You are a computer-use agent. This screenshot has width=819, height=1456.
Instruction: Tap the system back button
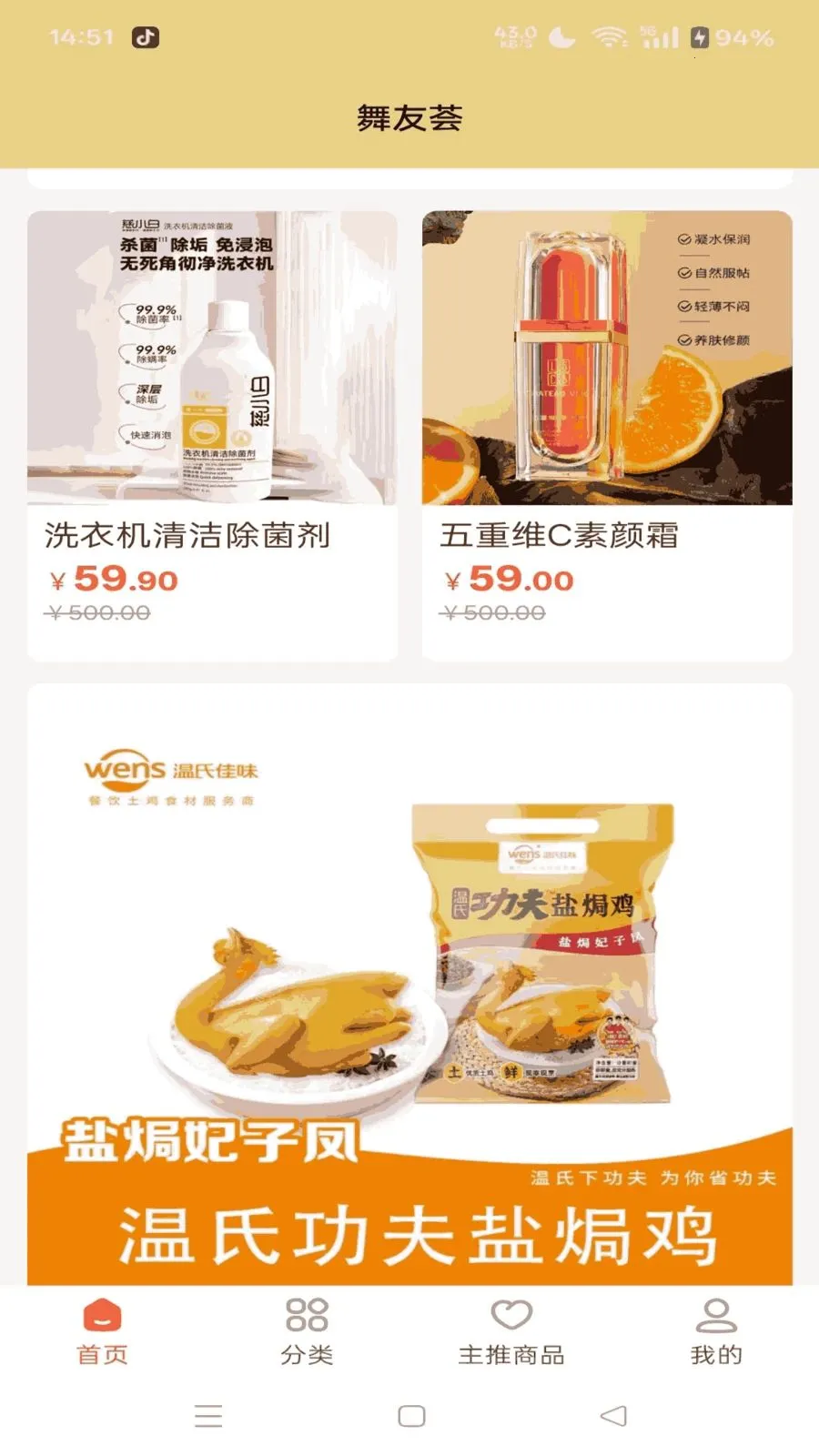(x=614, y=1416)
